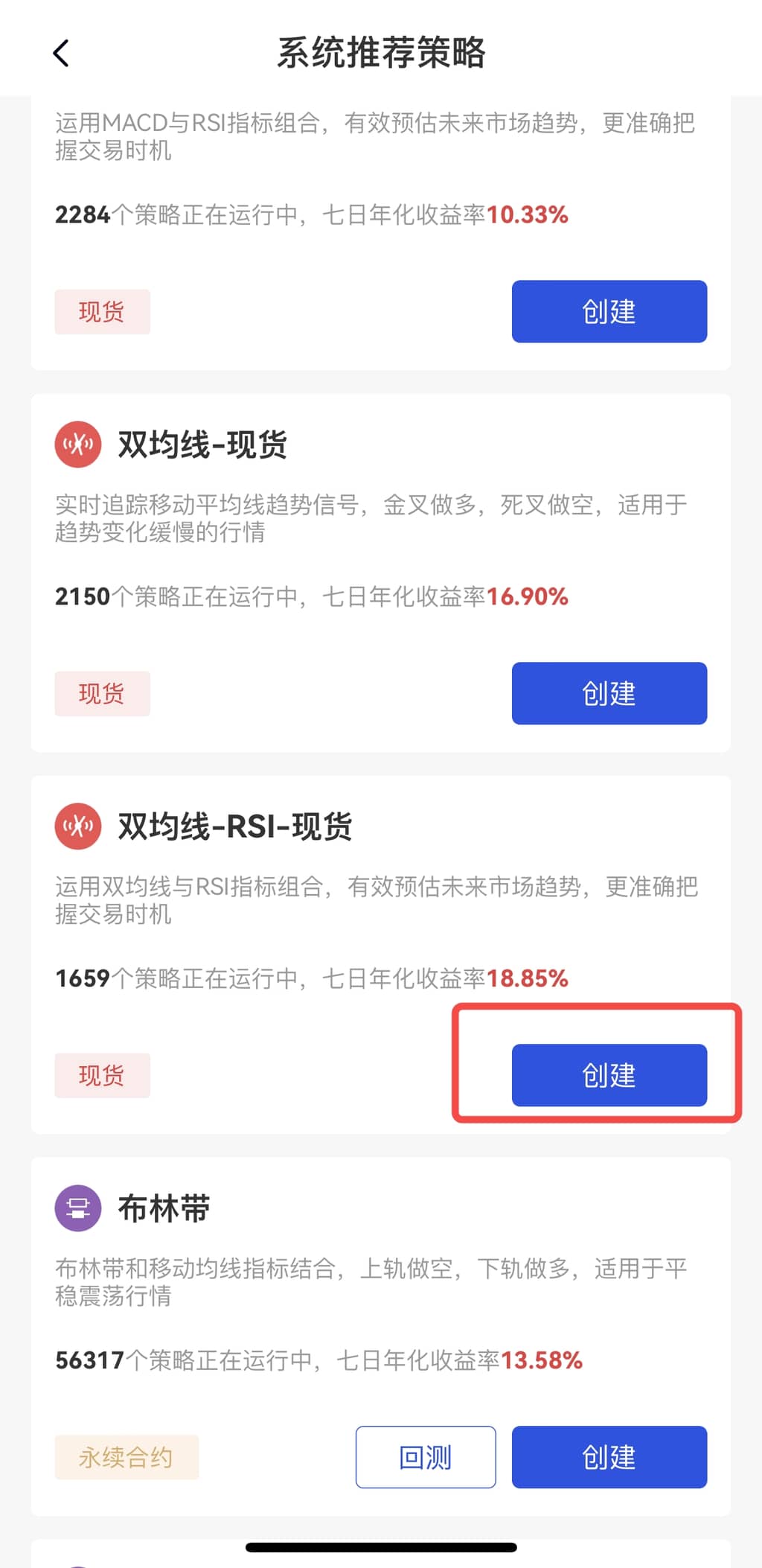Image resolution: width=762 pixels, height=1568 pixels.
Task: Run 回测 for the 布林带 strategy
Action: pos(426,1456)
